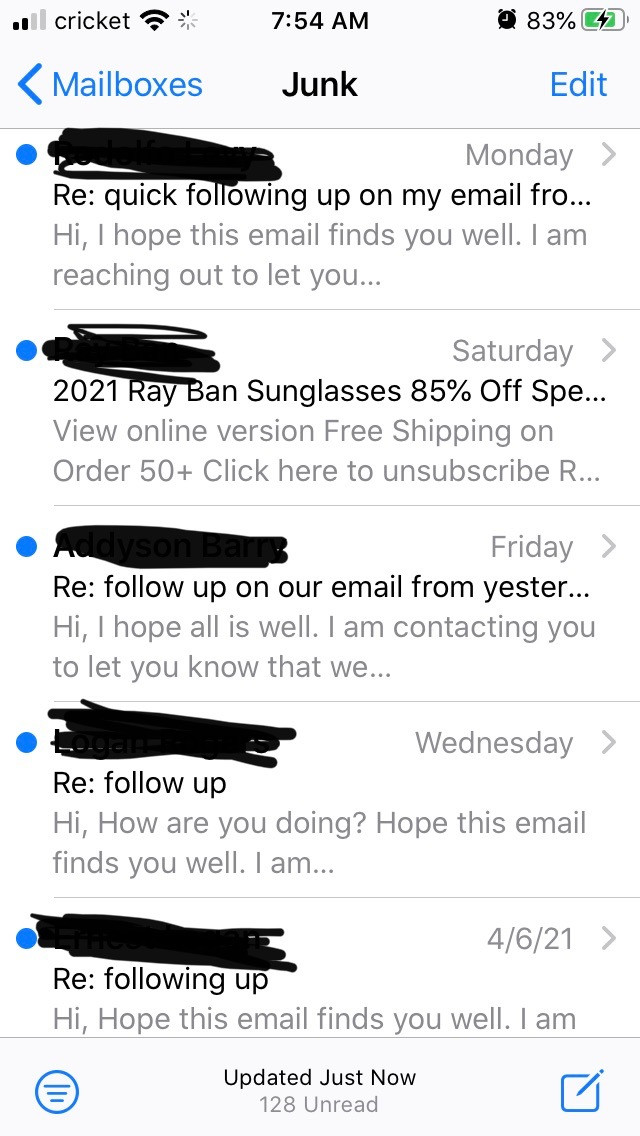Open Wednesday's Re: follow up email
Viewport: 640px width, 1136px height.
[x=320, y=800]
